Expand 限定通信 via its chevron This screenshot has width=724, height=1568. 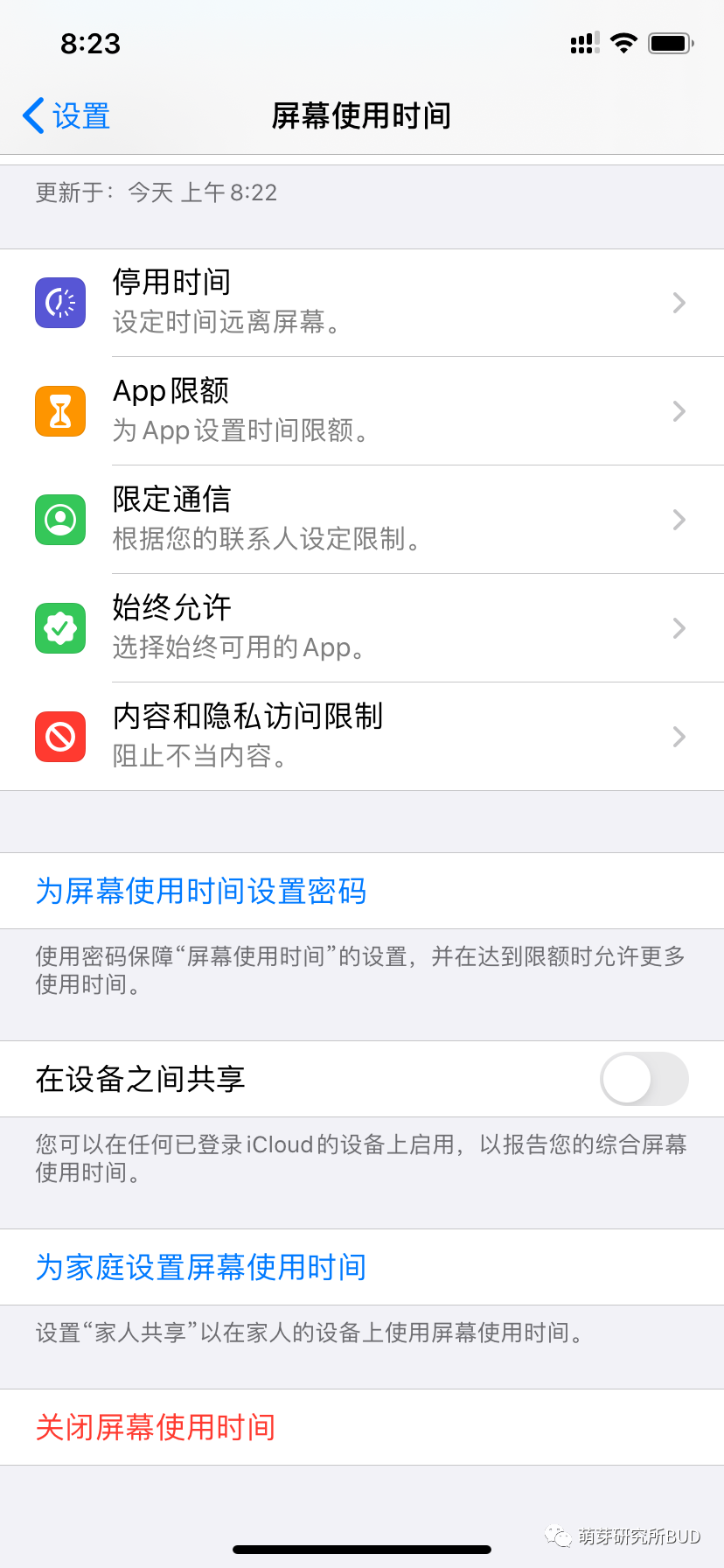679,519
